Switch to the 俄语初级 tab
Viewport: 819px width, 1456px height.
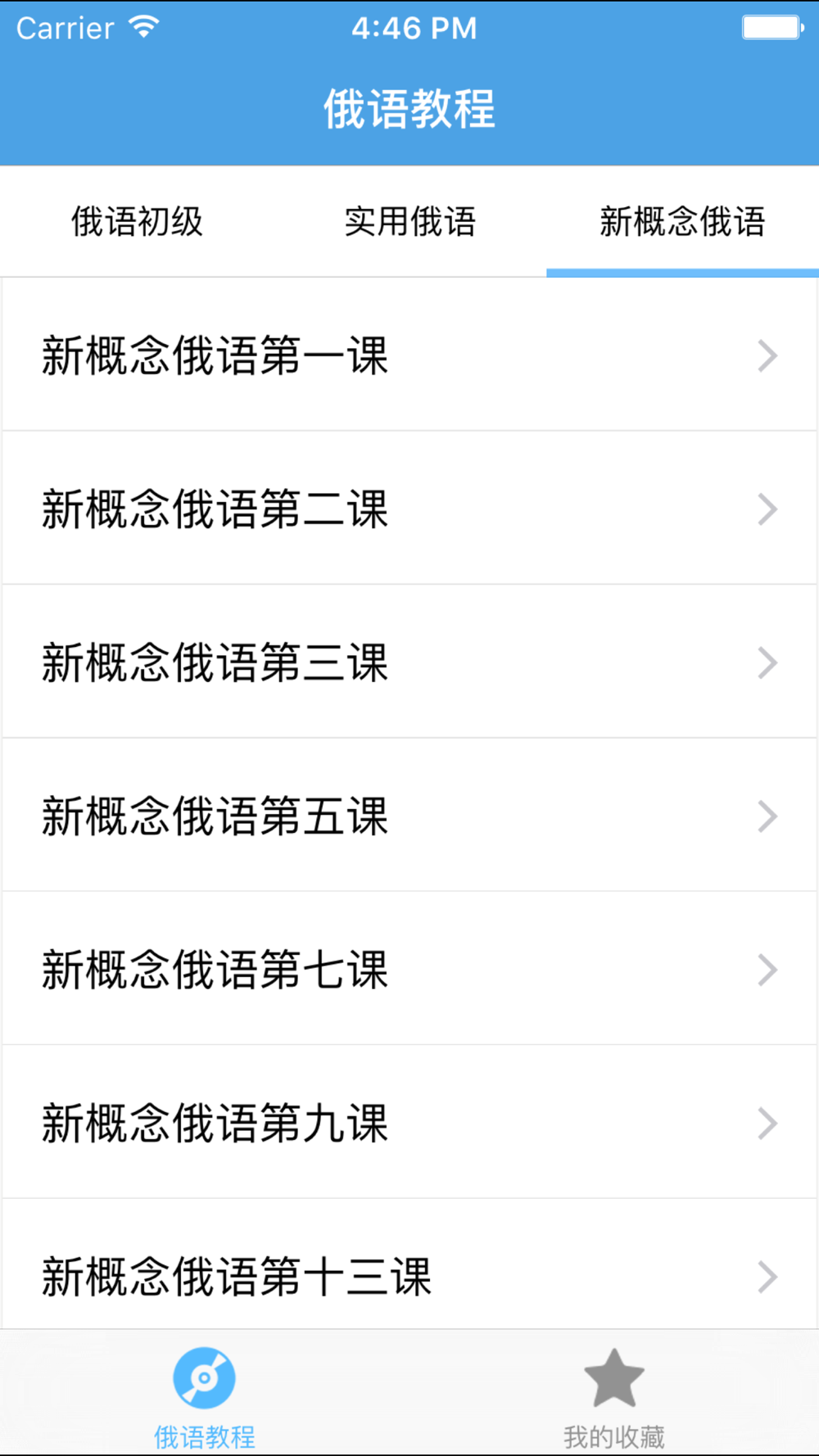tap(137, 222)
